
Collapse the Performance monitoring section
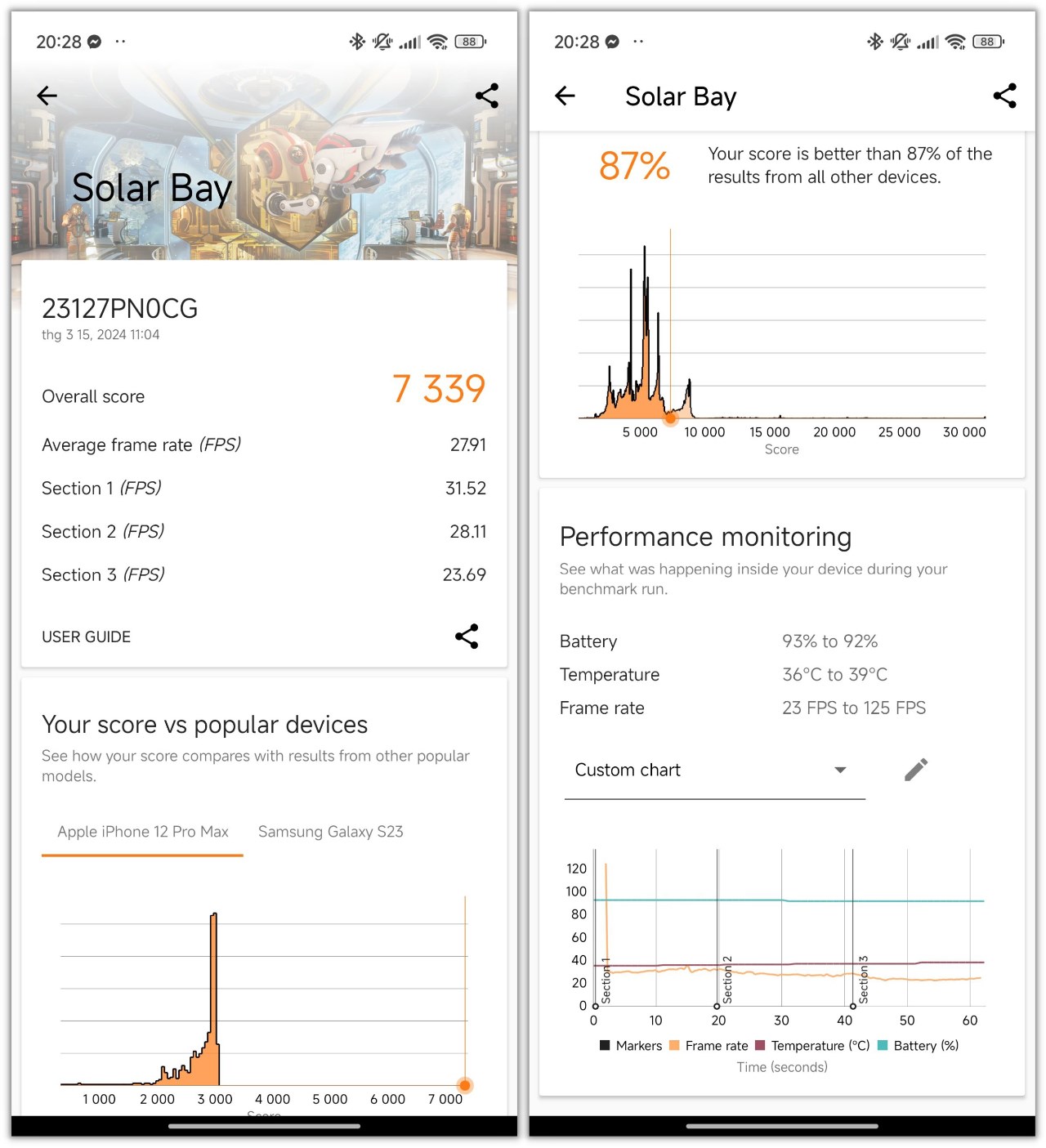point(704,537)
